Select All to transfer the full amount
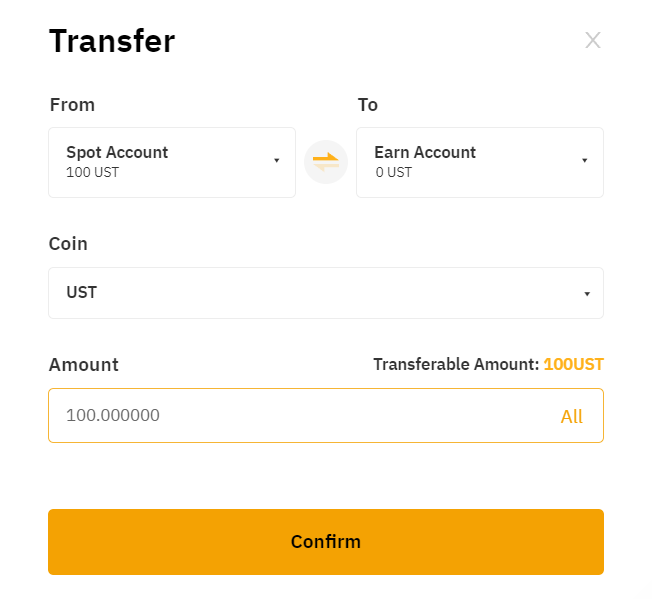Screen dimensions: 662x599 [571, 416]
